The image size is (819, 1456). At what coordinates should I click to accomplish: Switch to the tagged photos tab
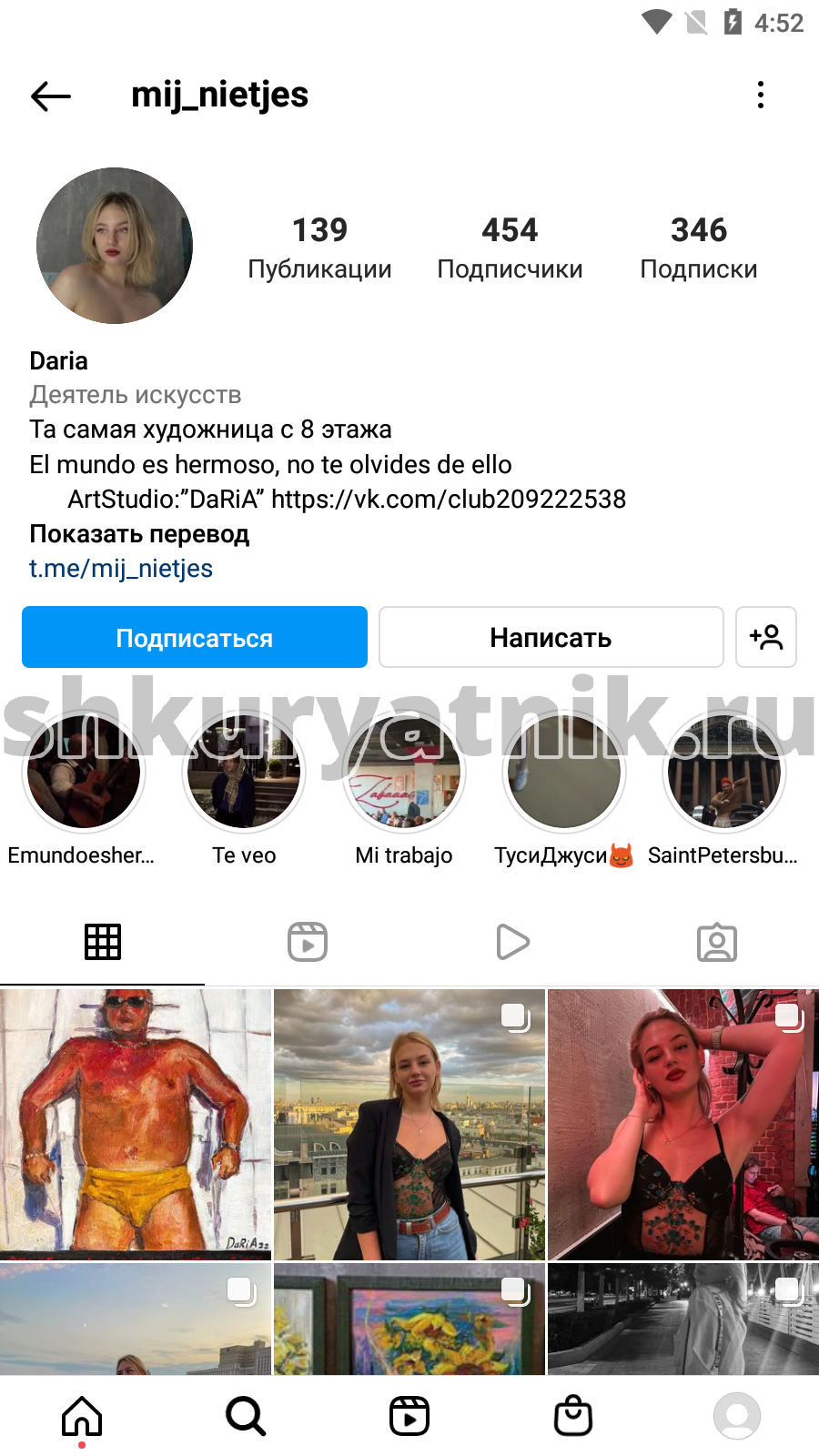[717, 942]
